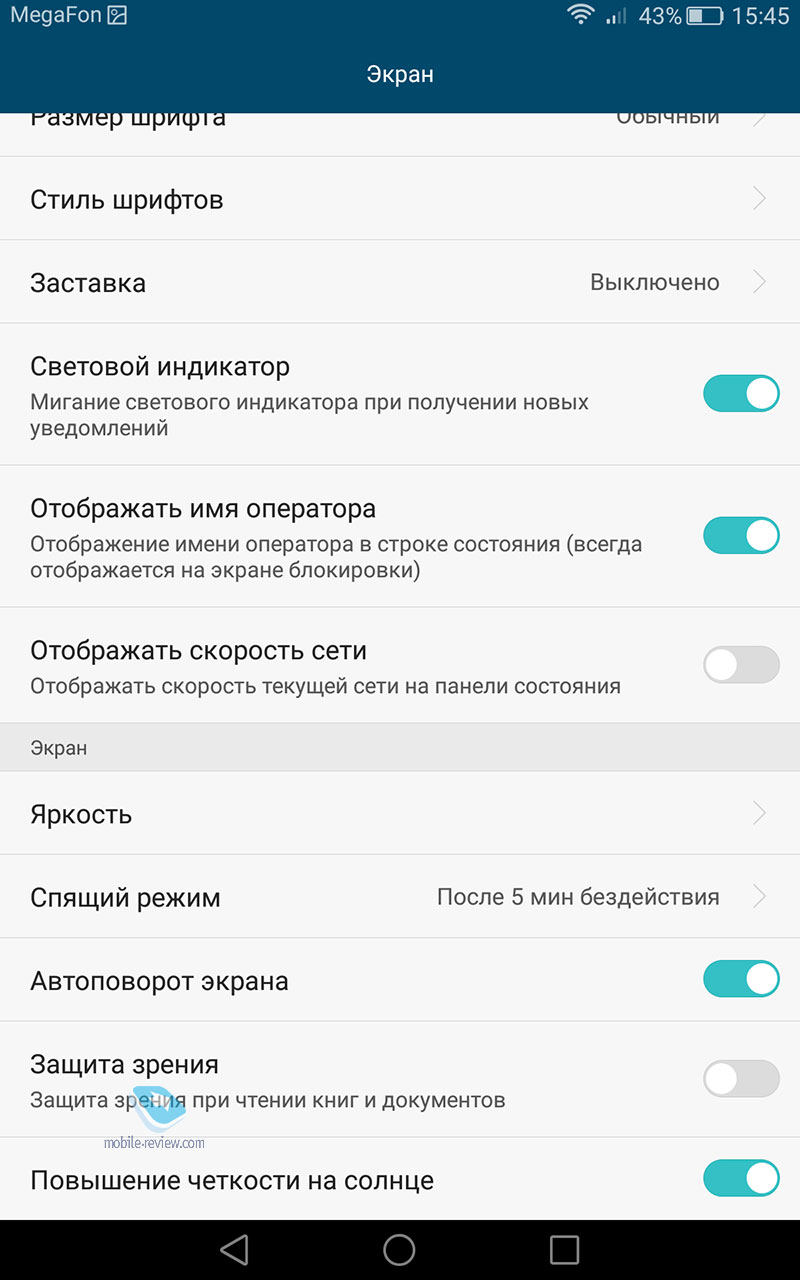Toggle off Автоповорот экрана
This screenshot has width=800, height=1280.
click(x=741, y=979)
